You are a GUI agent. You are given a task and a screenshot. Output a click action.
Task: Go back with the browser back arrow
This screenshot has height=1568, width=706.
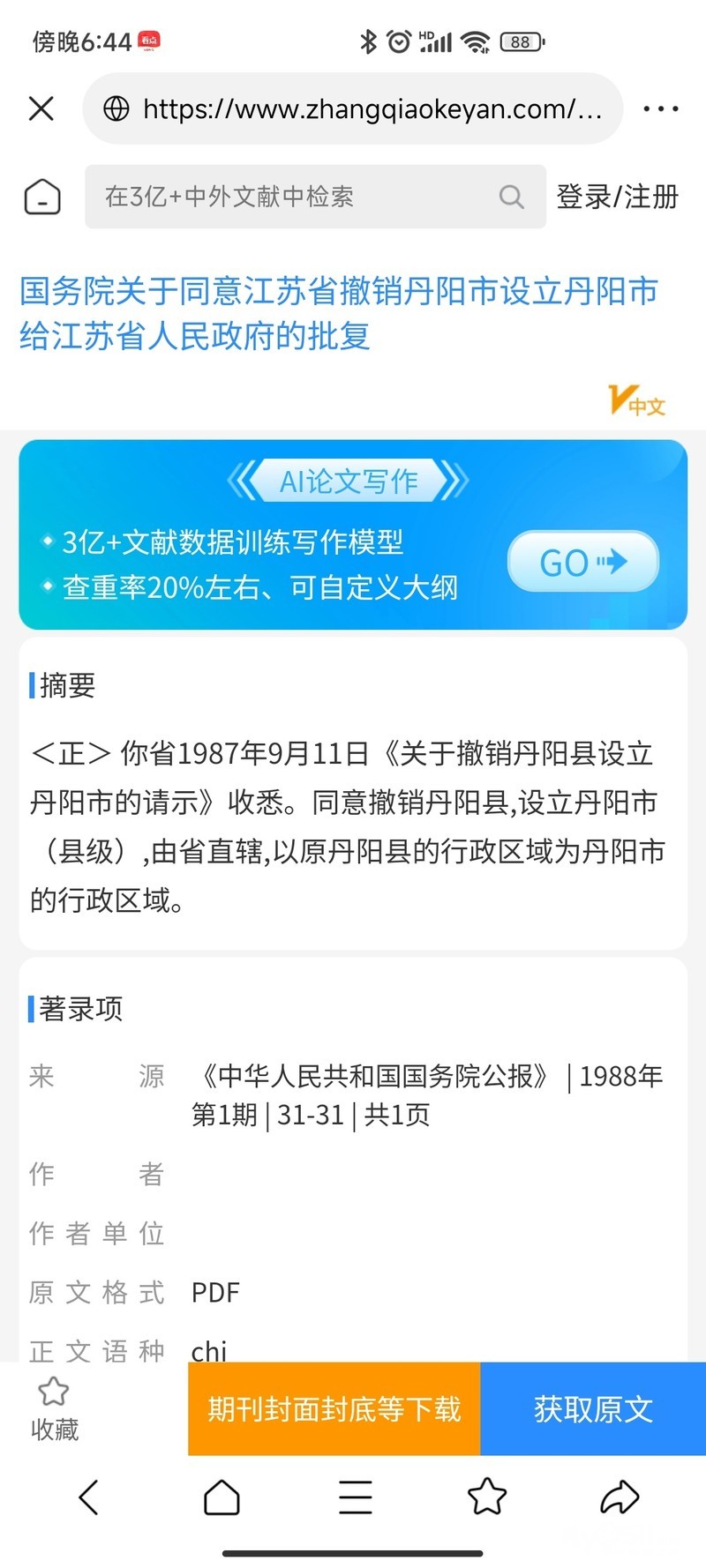click(x=88, y=1497)
